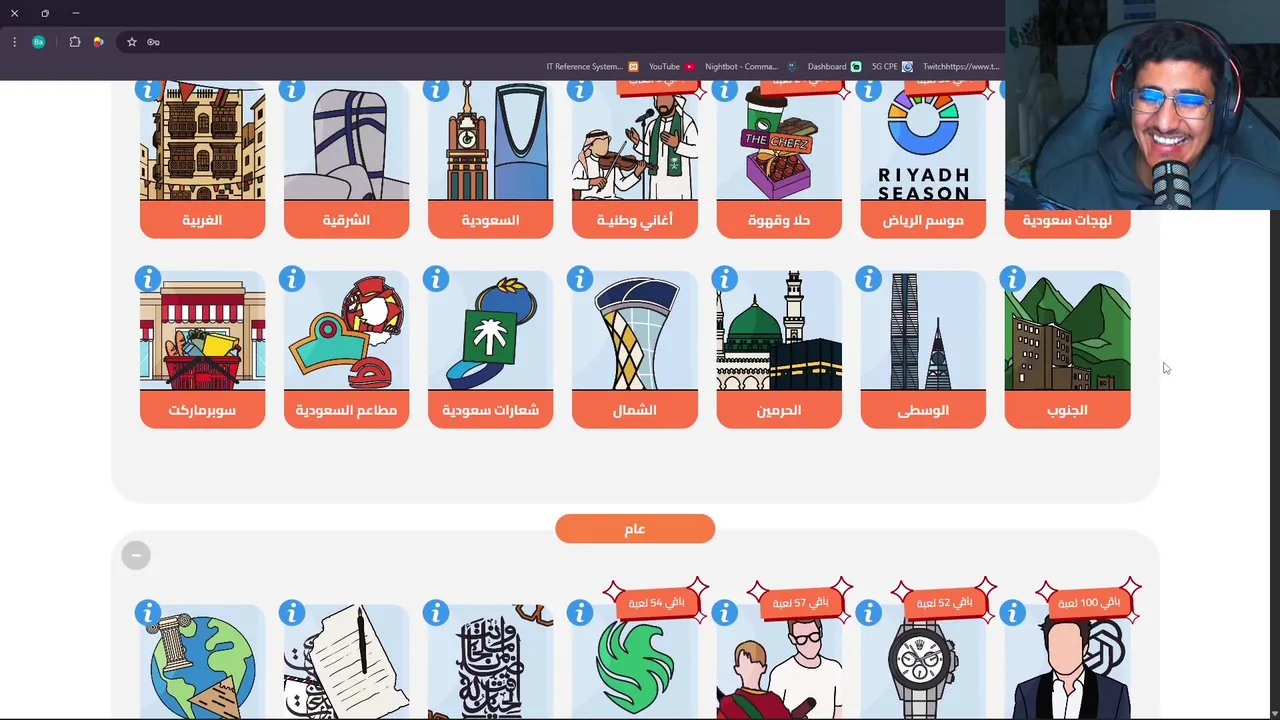Open the الشمال category card
Screen dimensions: 1280x720
(x=634, y=350)
